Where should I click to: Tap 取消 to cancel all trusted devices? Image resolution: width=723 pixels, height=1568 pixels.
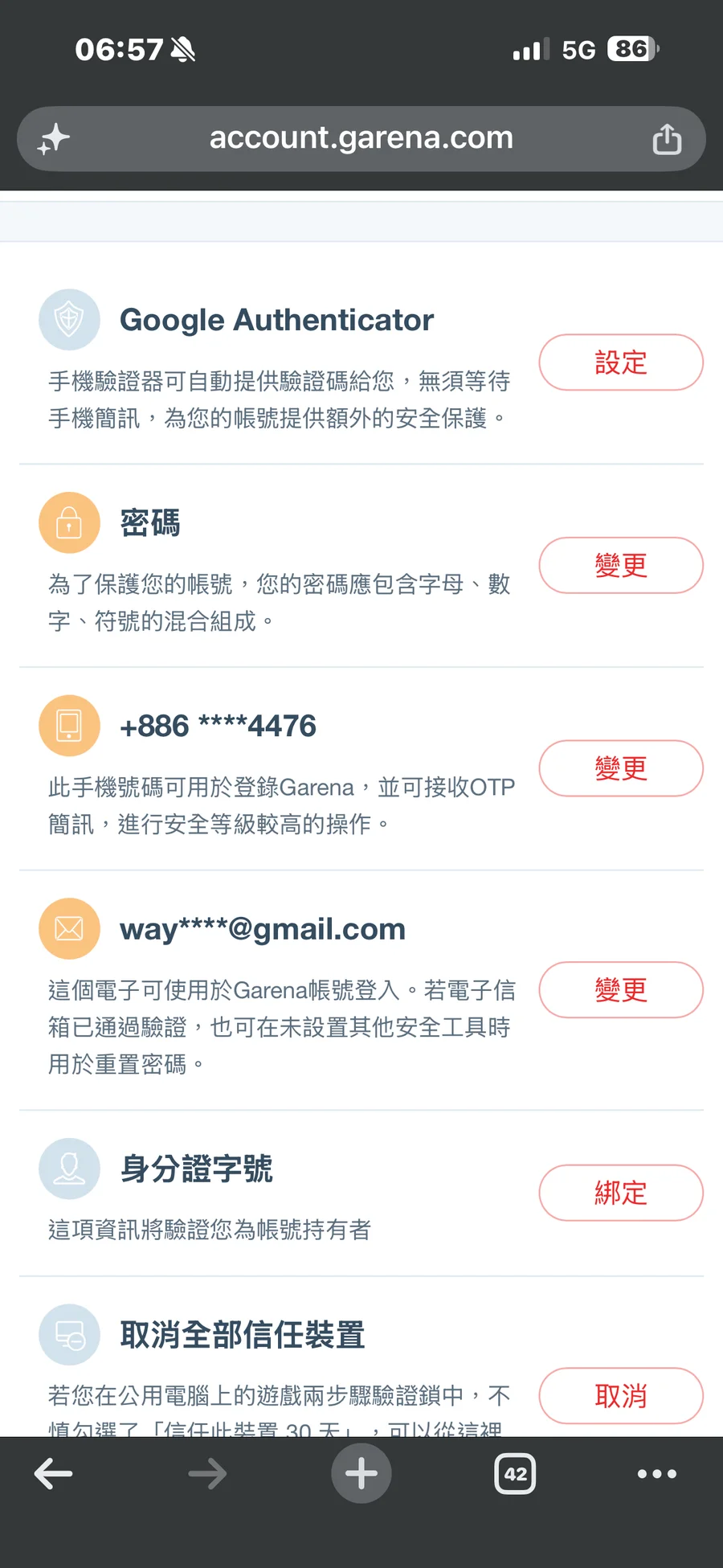click(x=621, y=1396)
